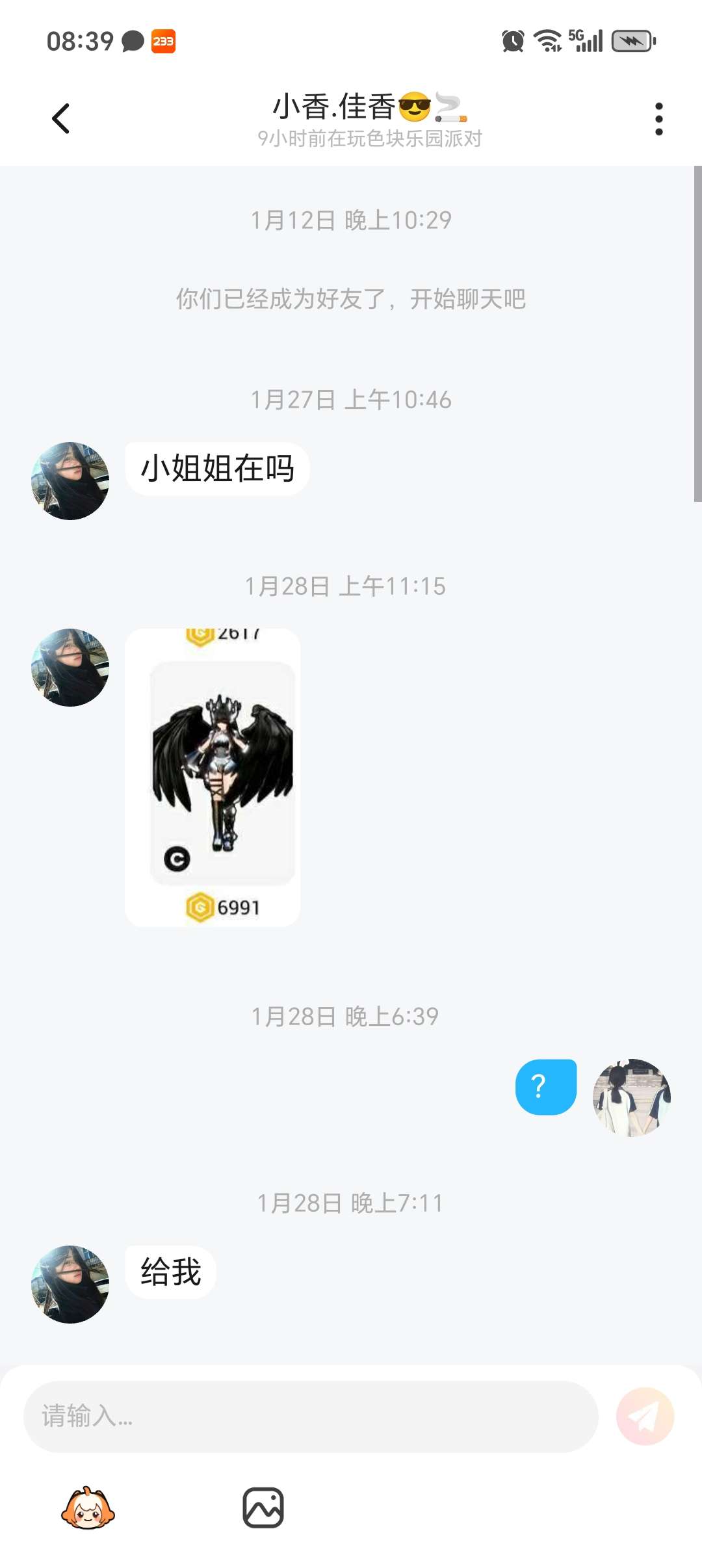
Task: Send the message with paper plane button
Action: [x=645, y=1417]
